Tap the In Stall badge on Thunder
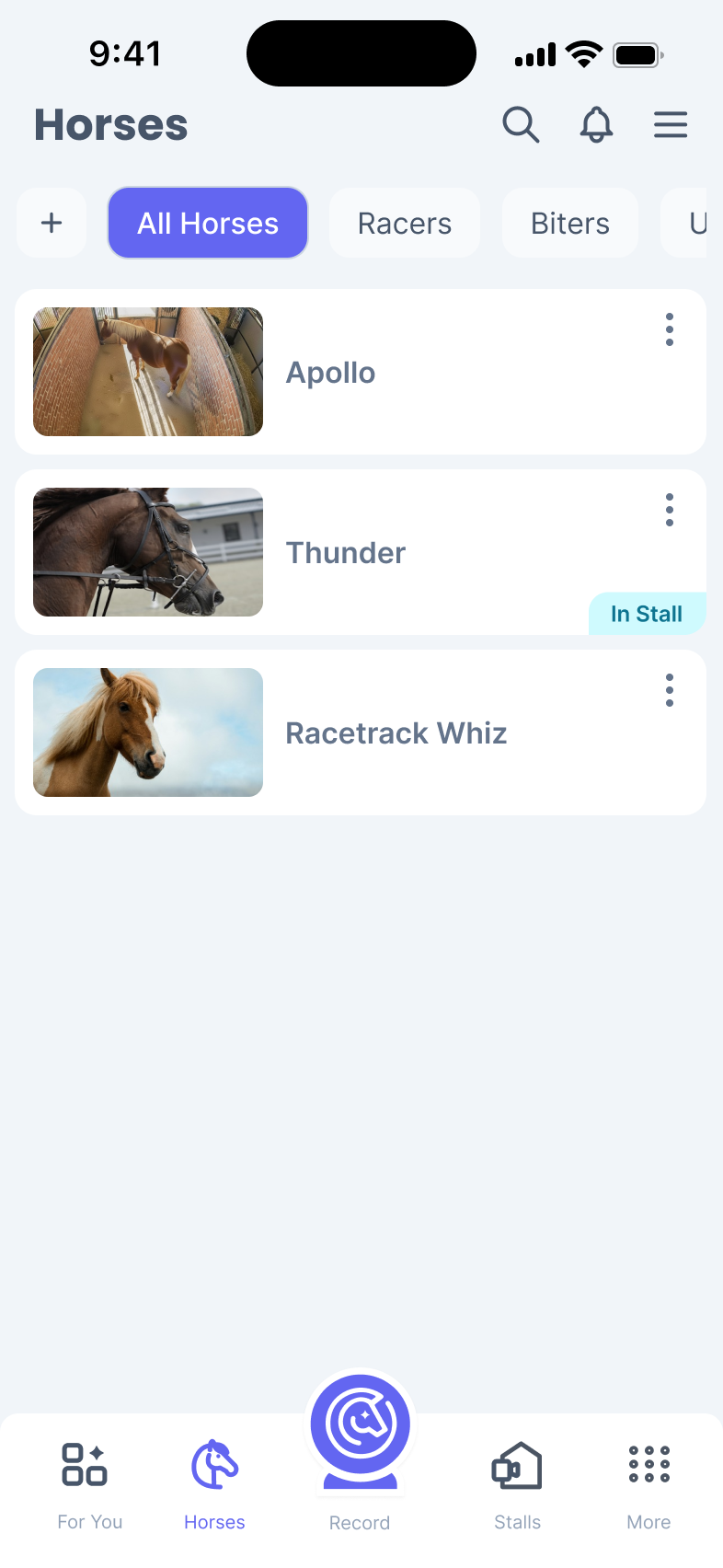 [648, 613]
